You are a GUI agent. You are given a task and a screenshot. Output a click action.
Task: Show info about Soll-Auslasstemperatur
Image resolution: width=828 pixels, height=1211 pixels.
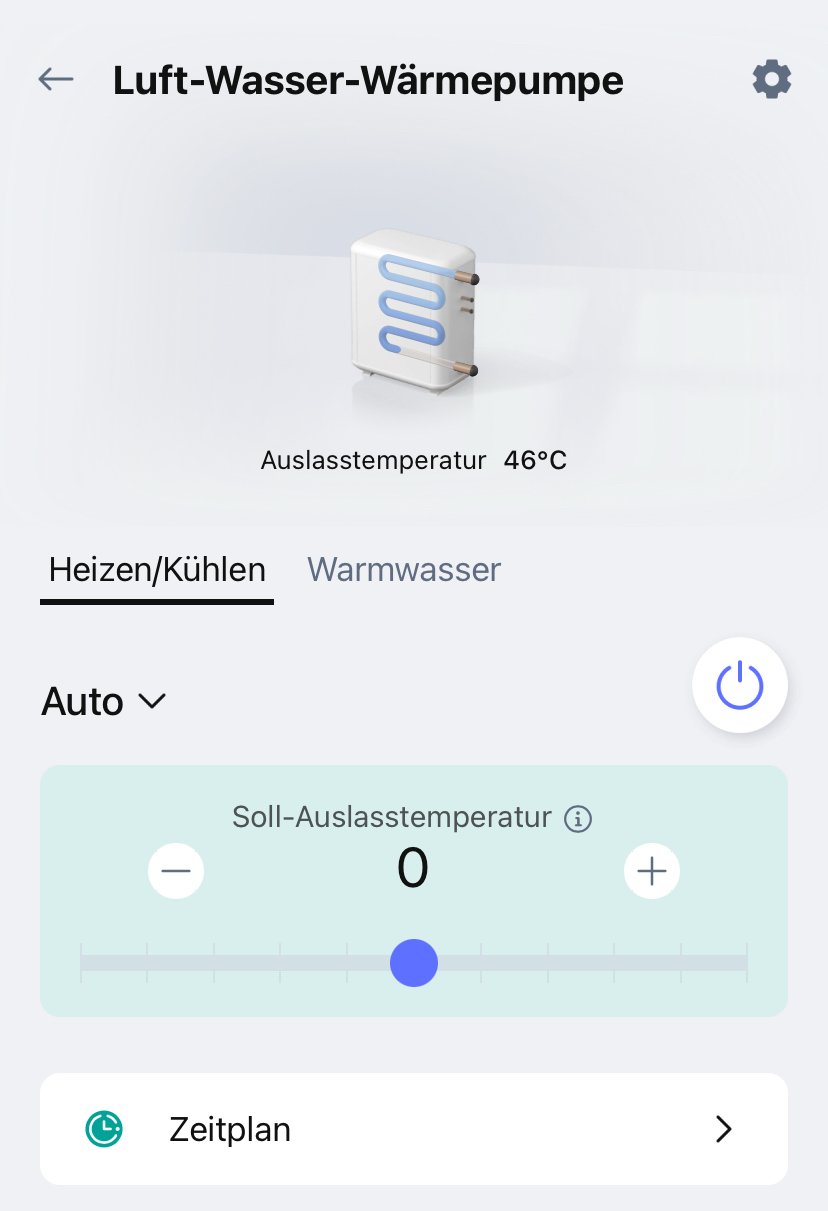pos(578,819)
